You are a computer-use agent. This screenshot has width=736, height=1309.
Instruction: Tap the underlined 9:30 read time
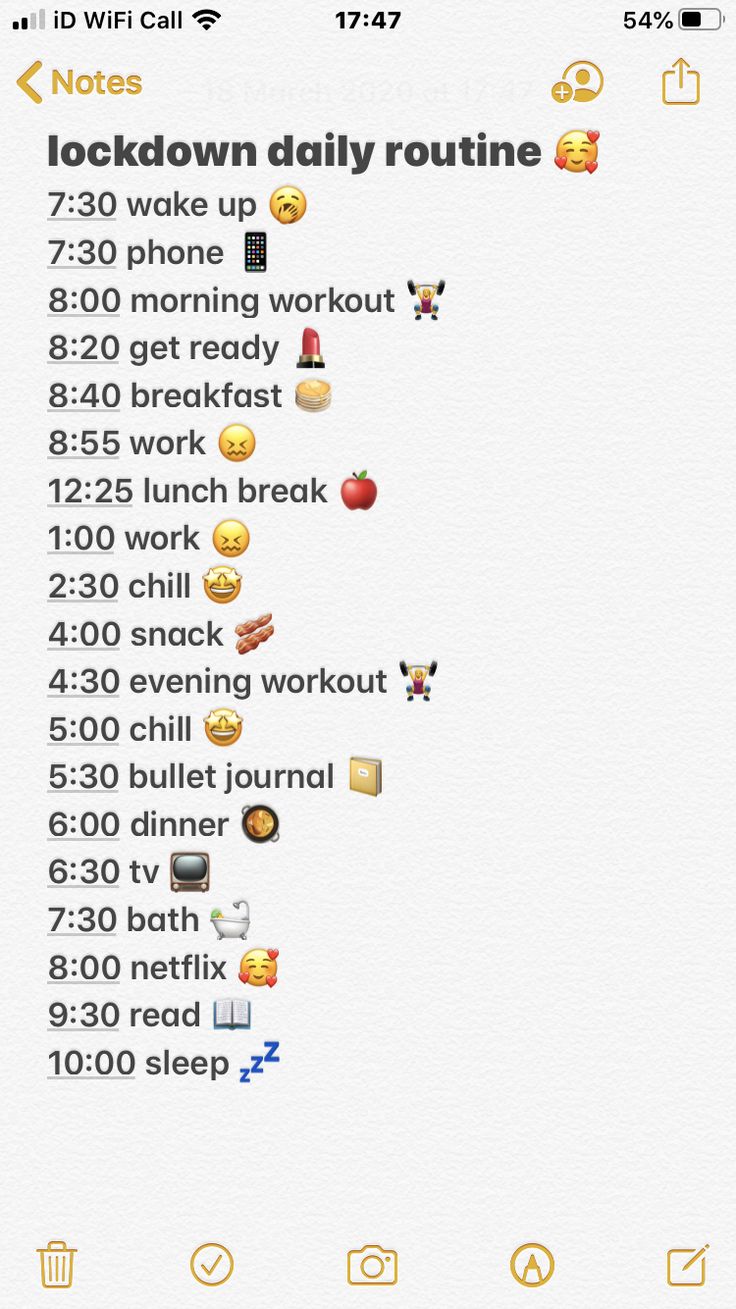[x=84, y=1015]
